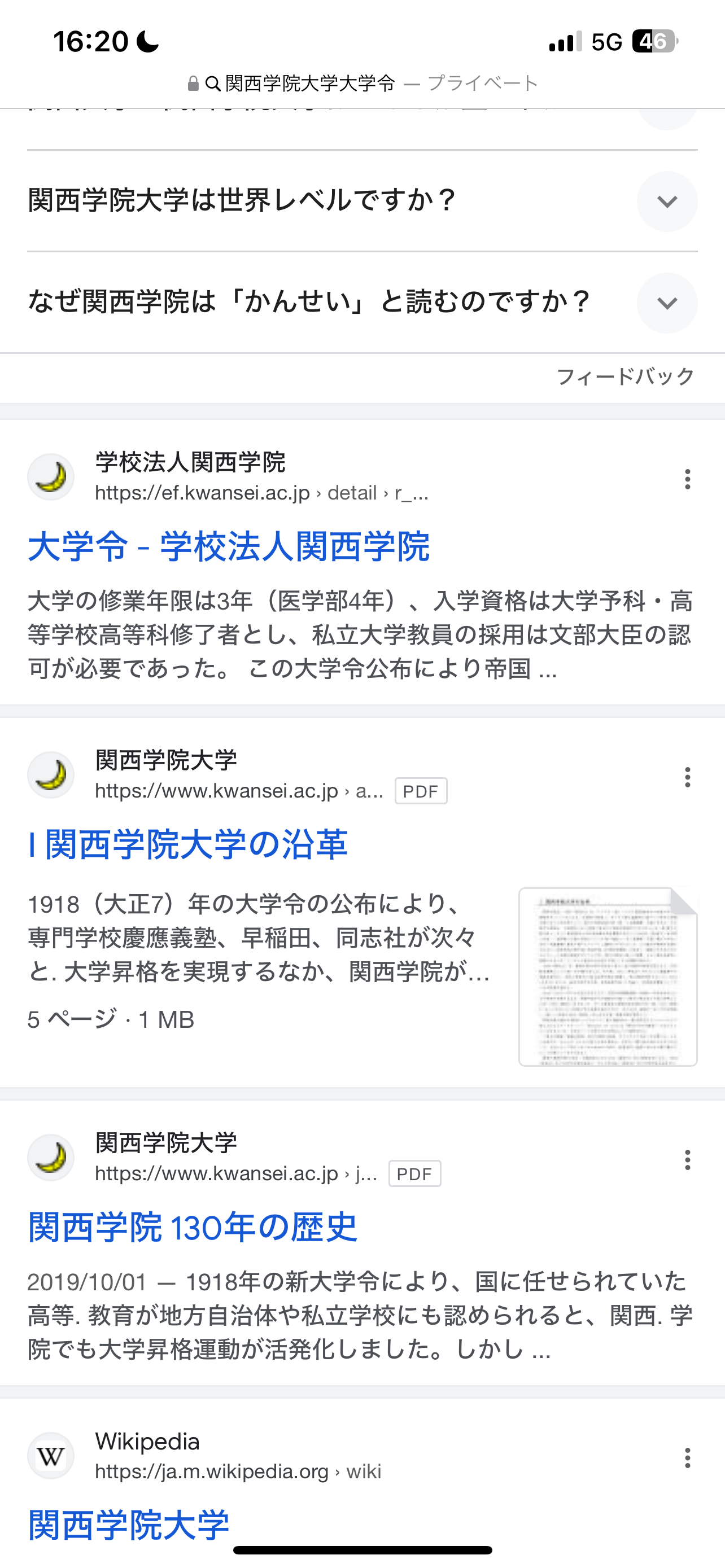The width and height of the screenshot is (725, 1568).
Task: Open options for 関西学院大学の沿革 result
Action: click(687, 777)
